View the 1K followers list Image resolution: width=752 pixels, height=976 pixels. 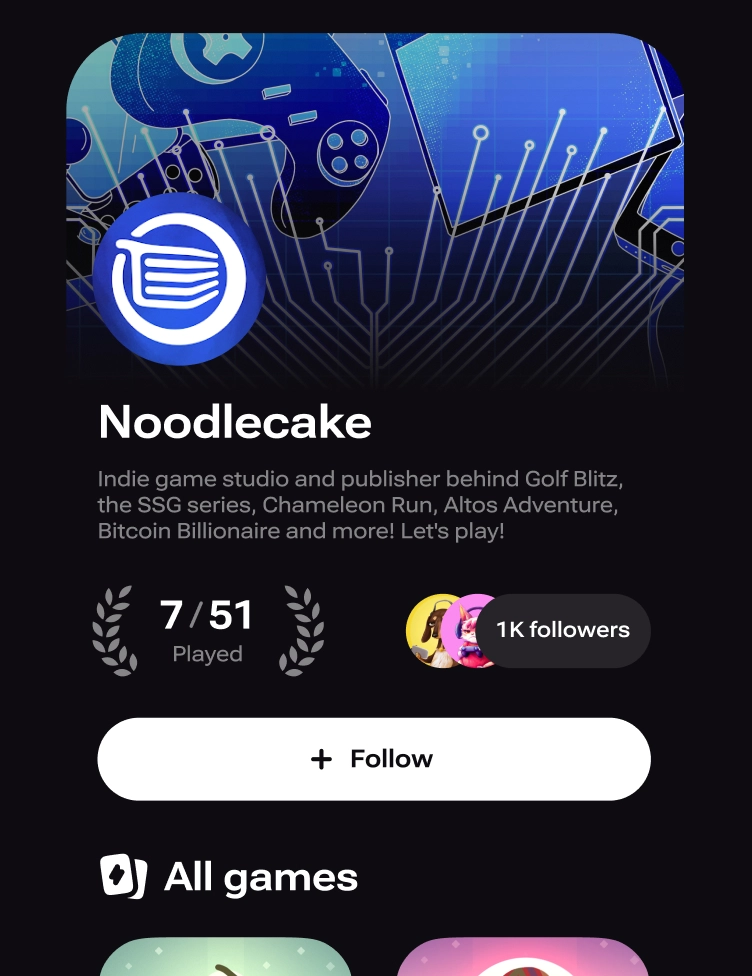(562, 630)
